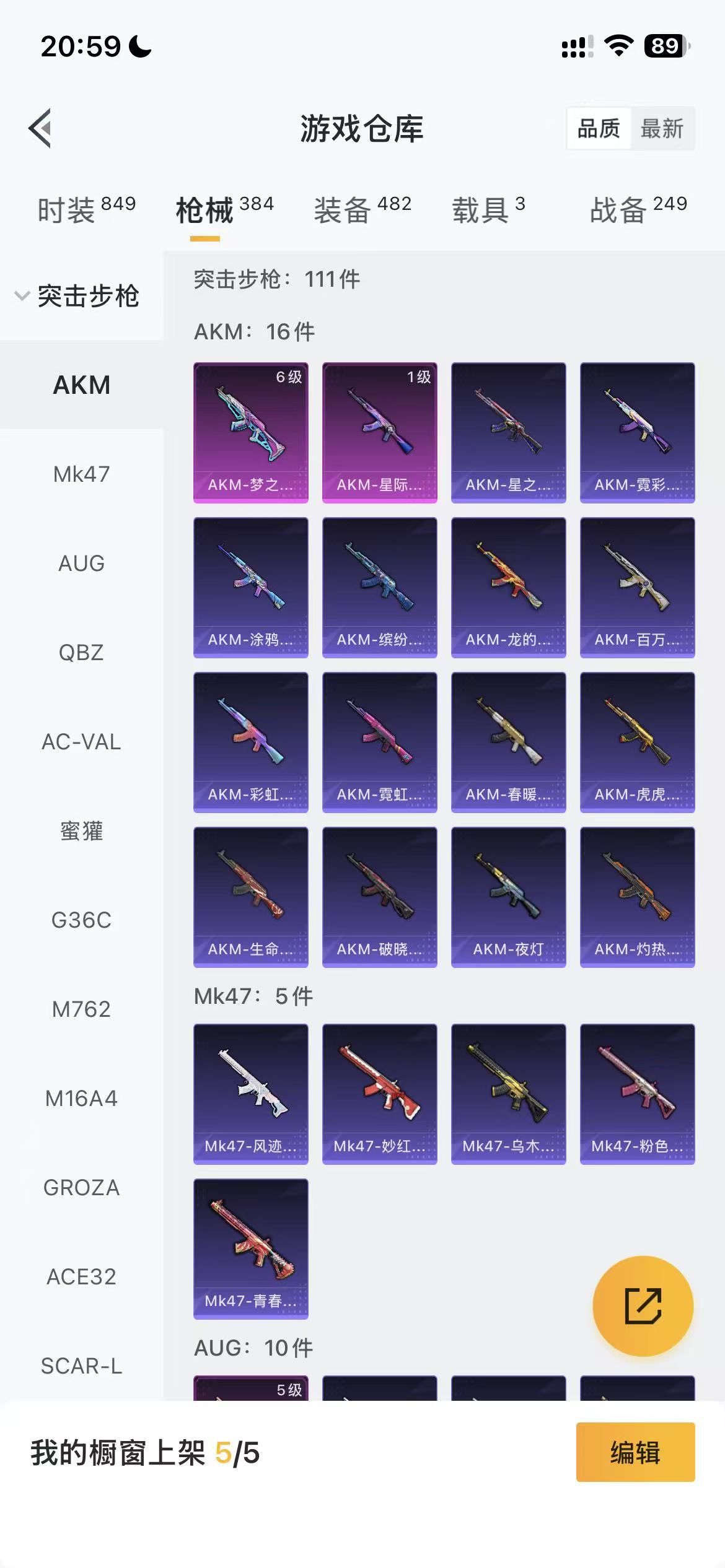Open the AKM-梦之... level 6 skin
725x1568 pixels.
tap(250, 432)
